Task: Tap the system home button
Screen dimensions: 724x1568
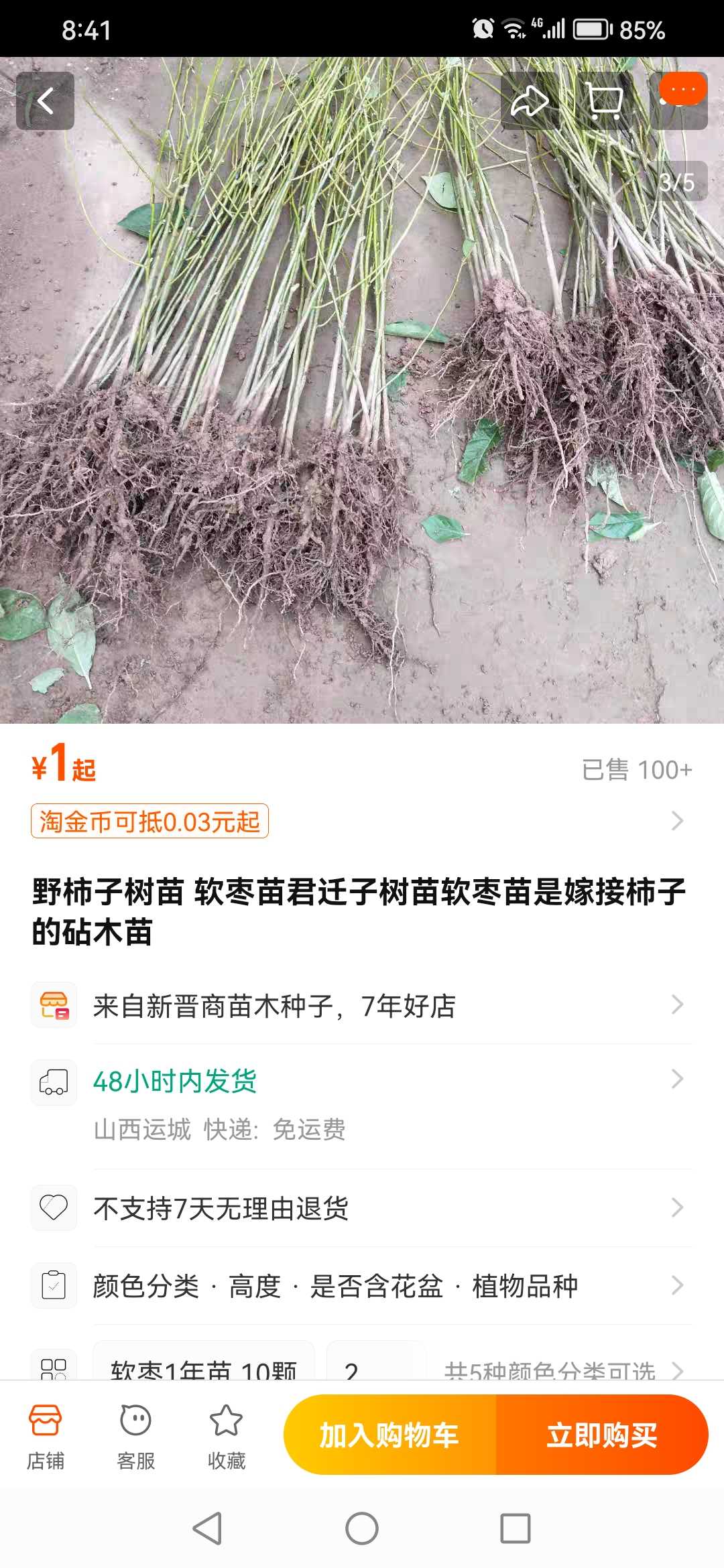Action: pyautogui.click(x=362, y=1528)
